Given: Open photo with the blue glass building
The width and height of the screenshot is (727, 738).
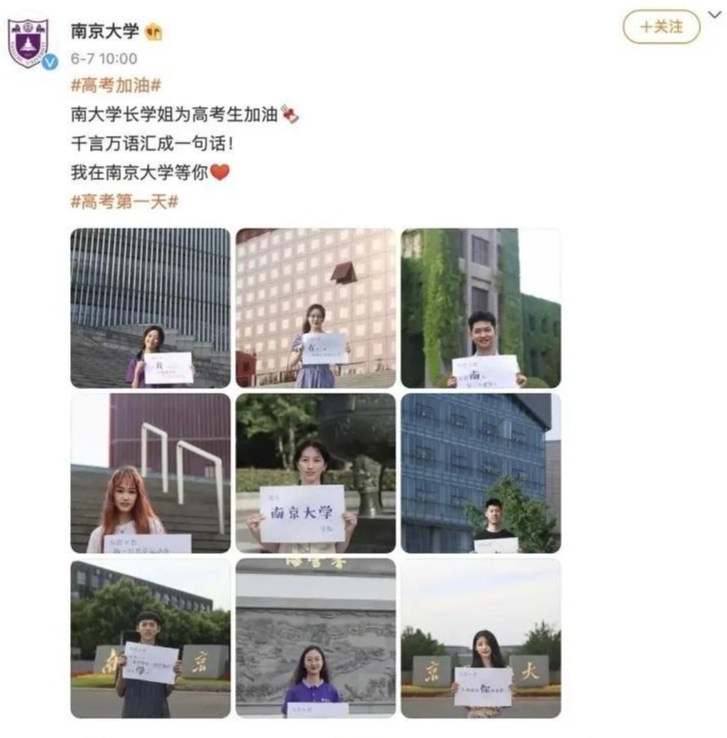Looking at the screenshot, I should point(481,473).
